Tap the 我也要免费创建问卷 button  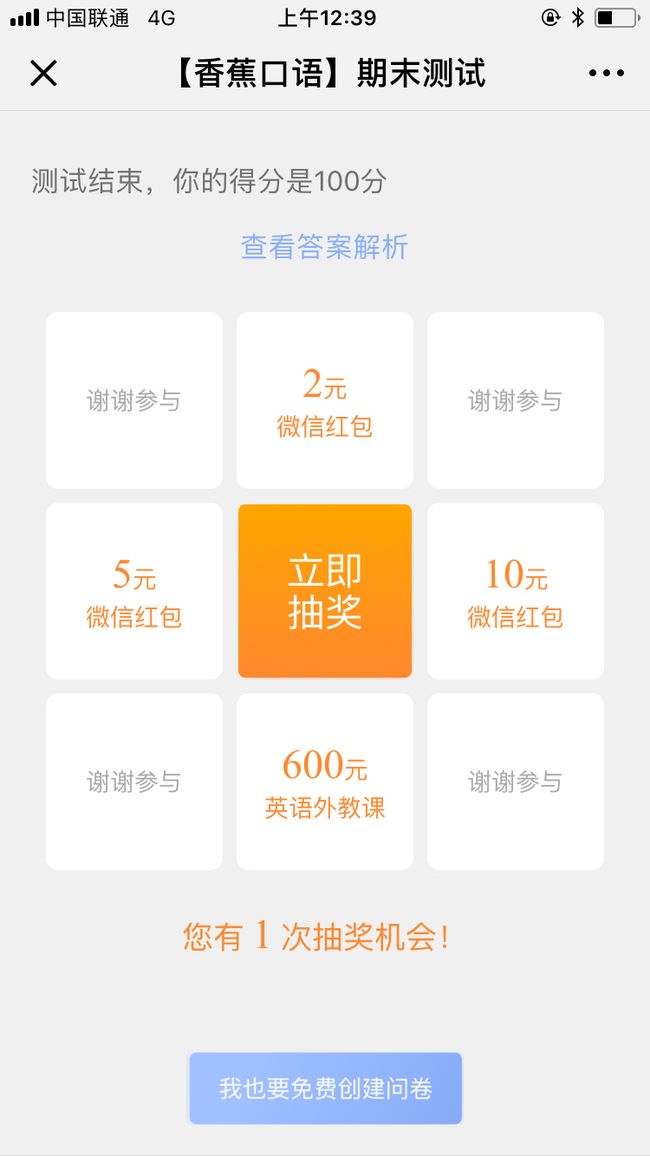coord(326,1088)
